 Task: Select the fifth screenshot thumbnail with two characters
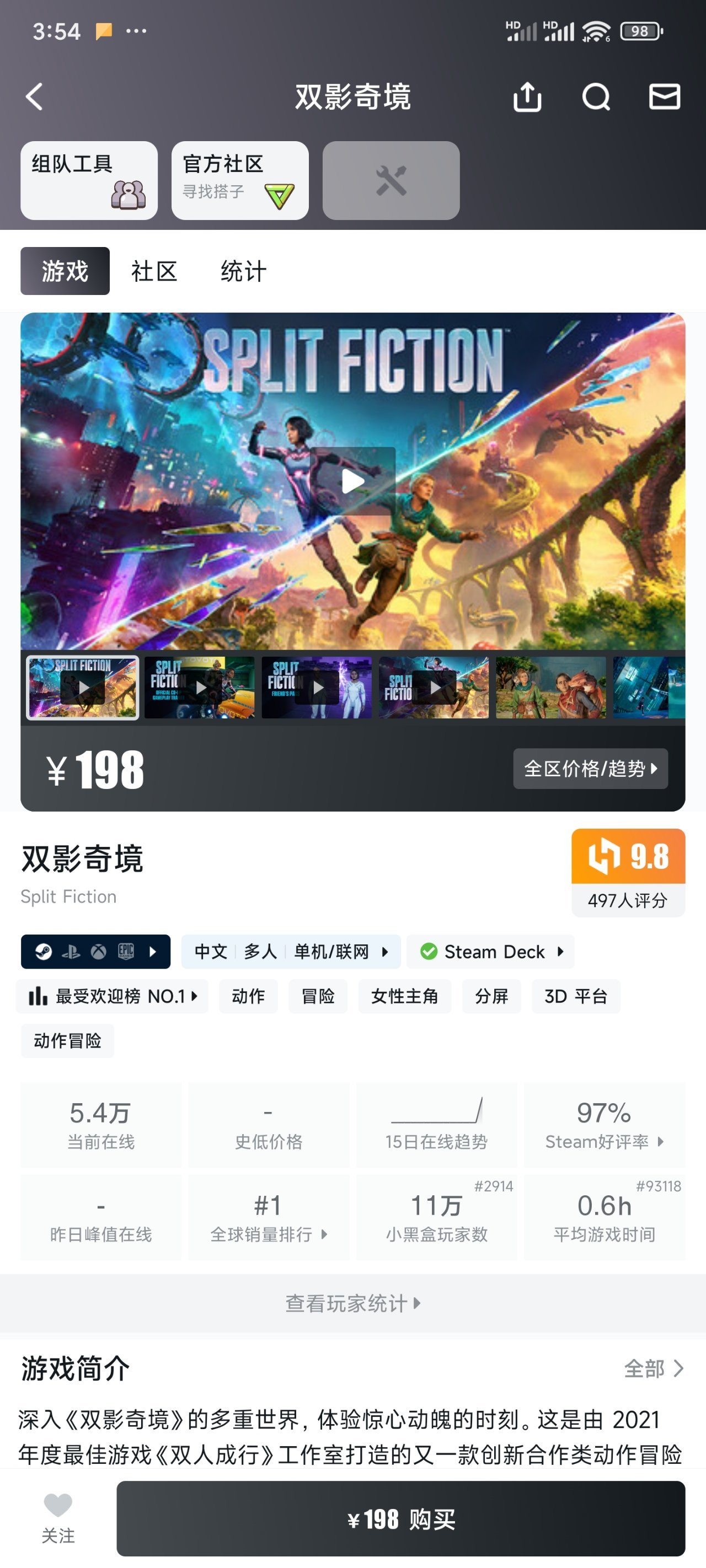tap(550, 687)
